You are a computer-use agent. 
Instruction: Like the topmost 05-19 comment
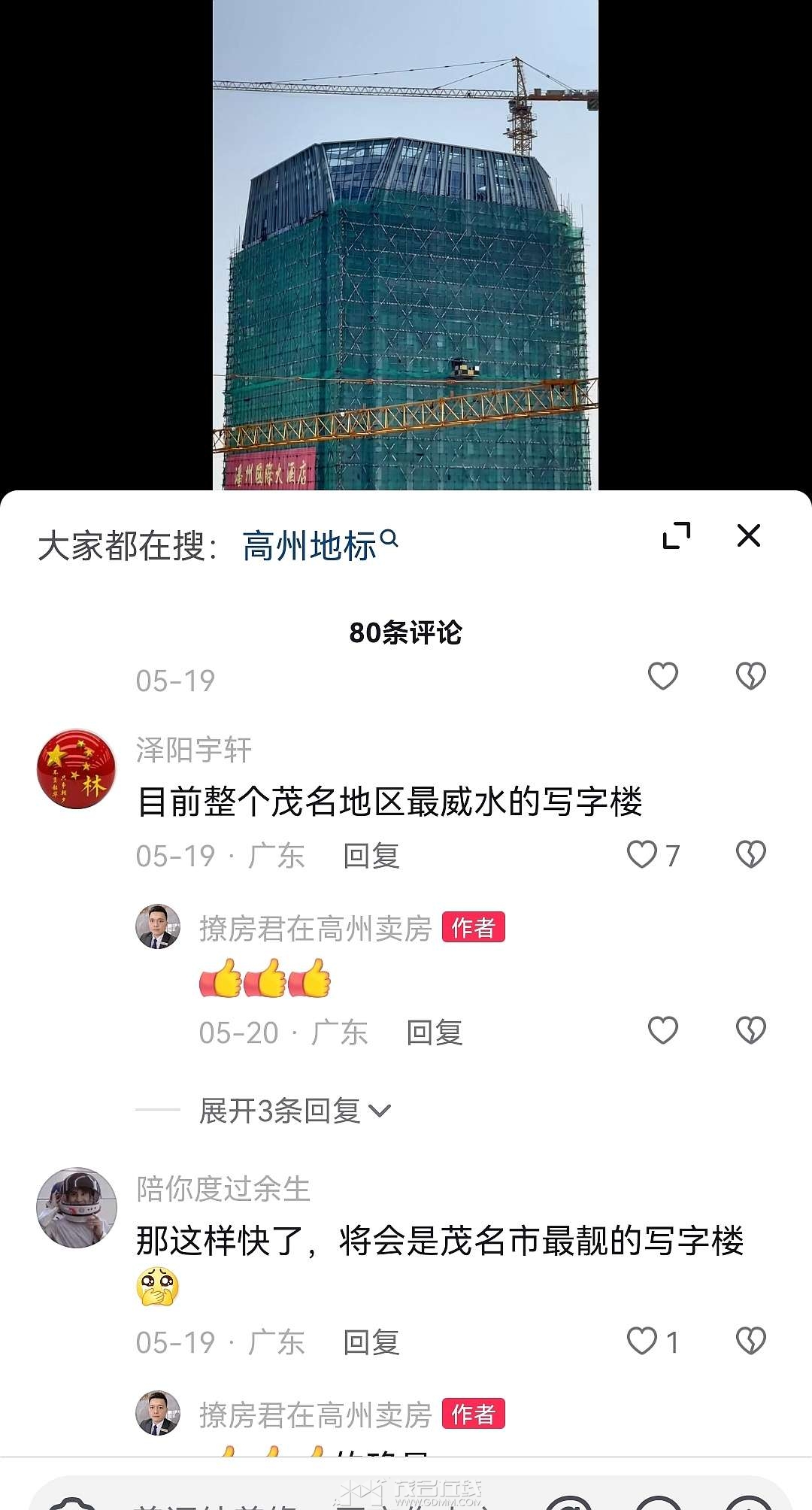[x=663, y=676]
